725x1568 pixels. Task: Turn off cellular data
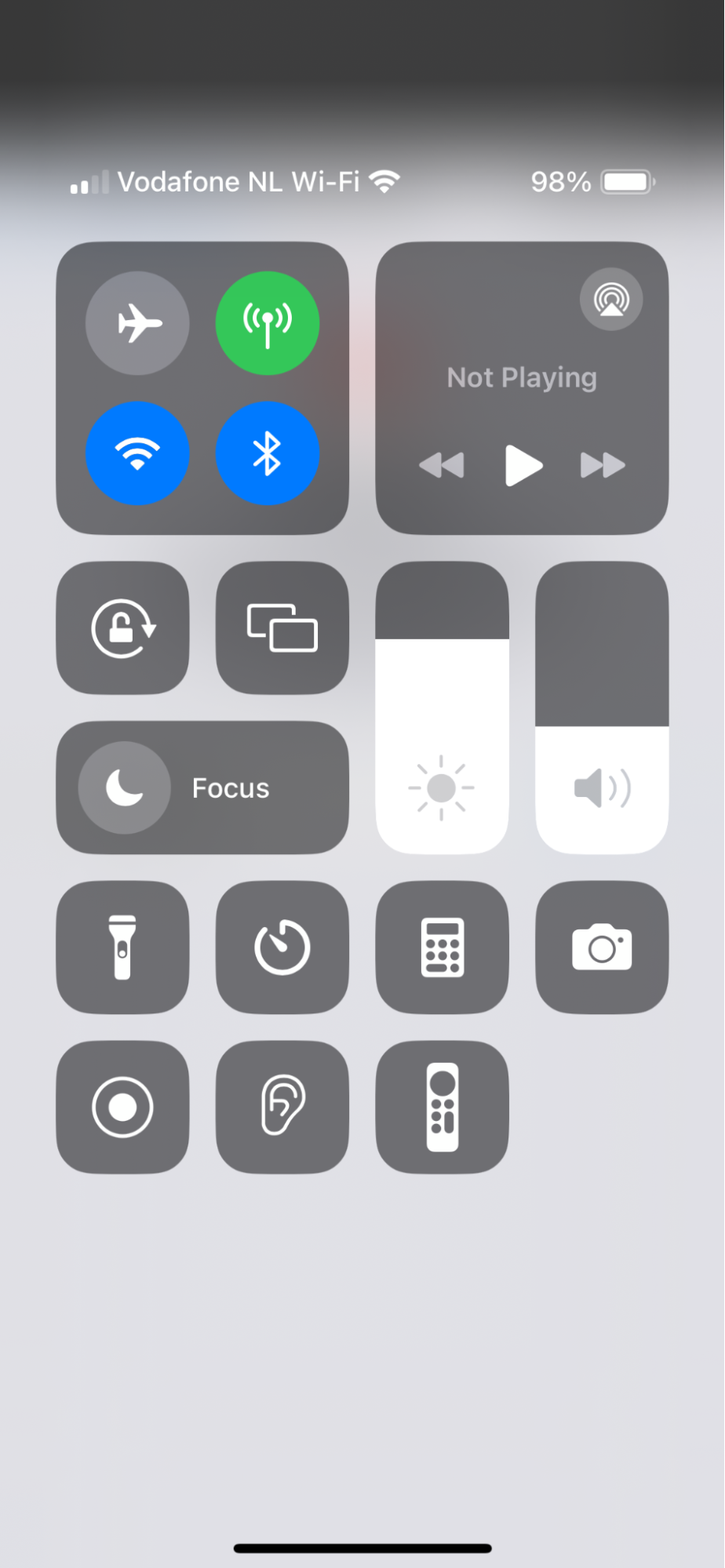268,323
